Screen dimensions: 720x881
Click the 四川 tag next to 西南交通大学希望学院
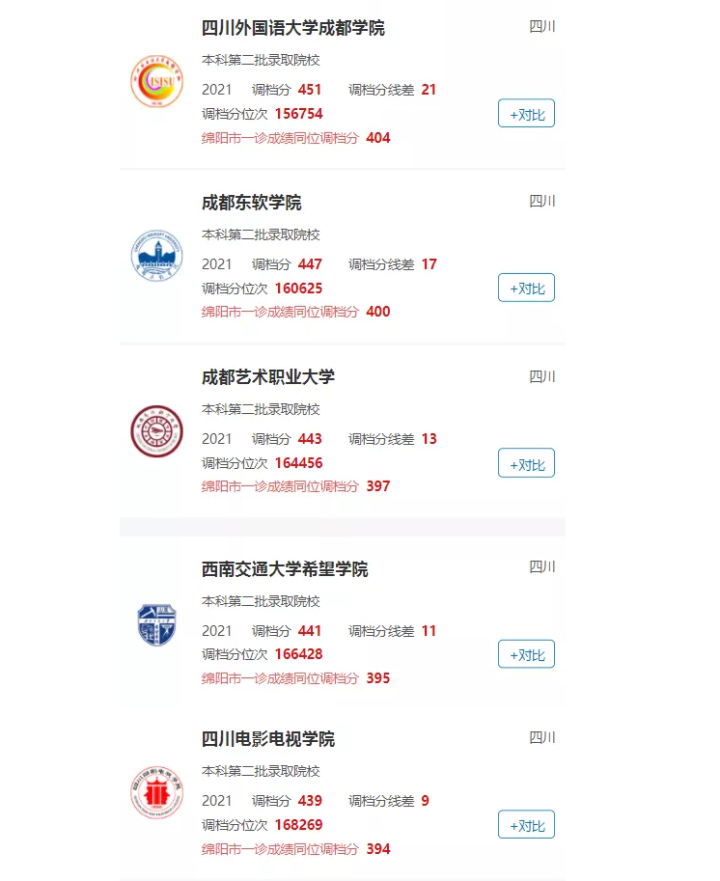[541, 566]
